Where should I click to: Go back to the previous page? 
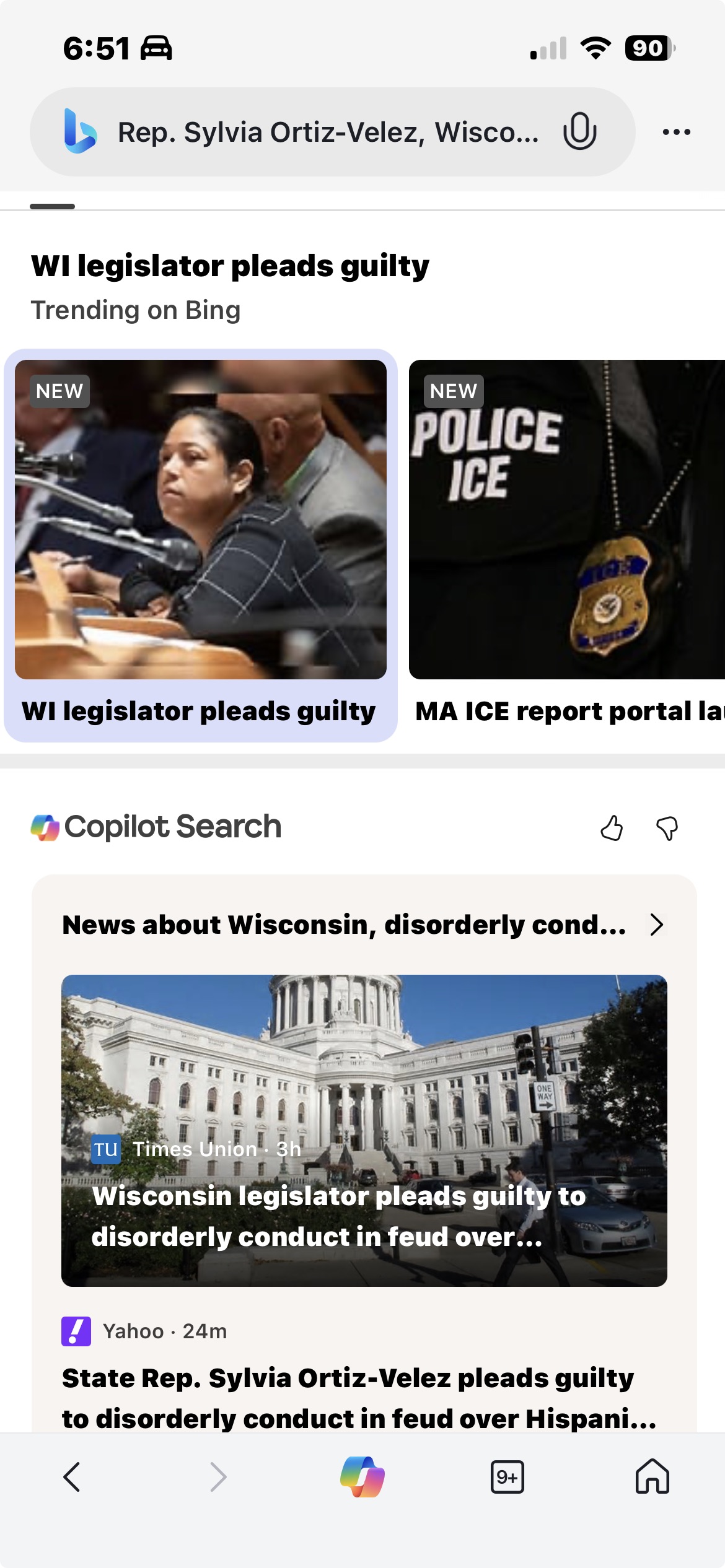pyautogui.click(x=72, y=1477)
